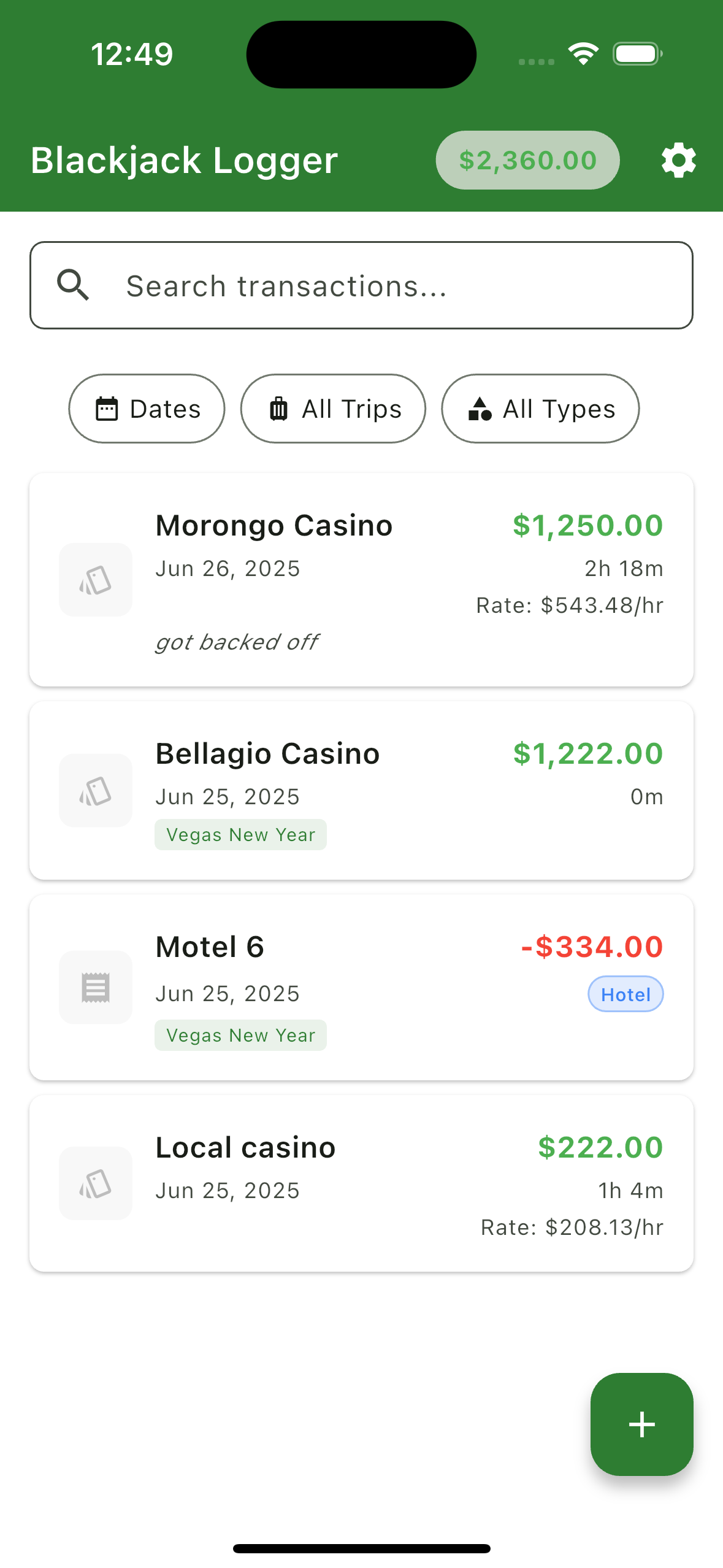This screenshot has width=723, height=1568.
Task: Expand the All Types filter
Action: pyautogui.click(x=540, y=408)
